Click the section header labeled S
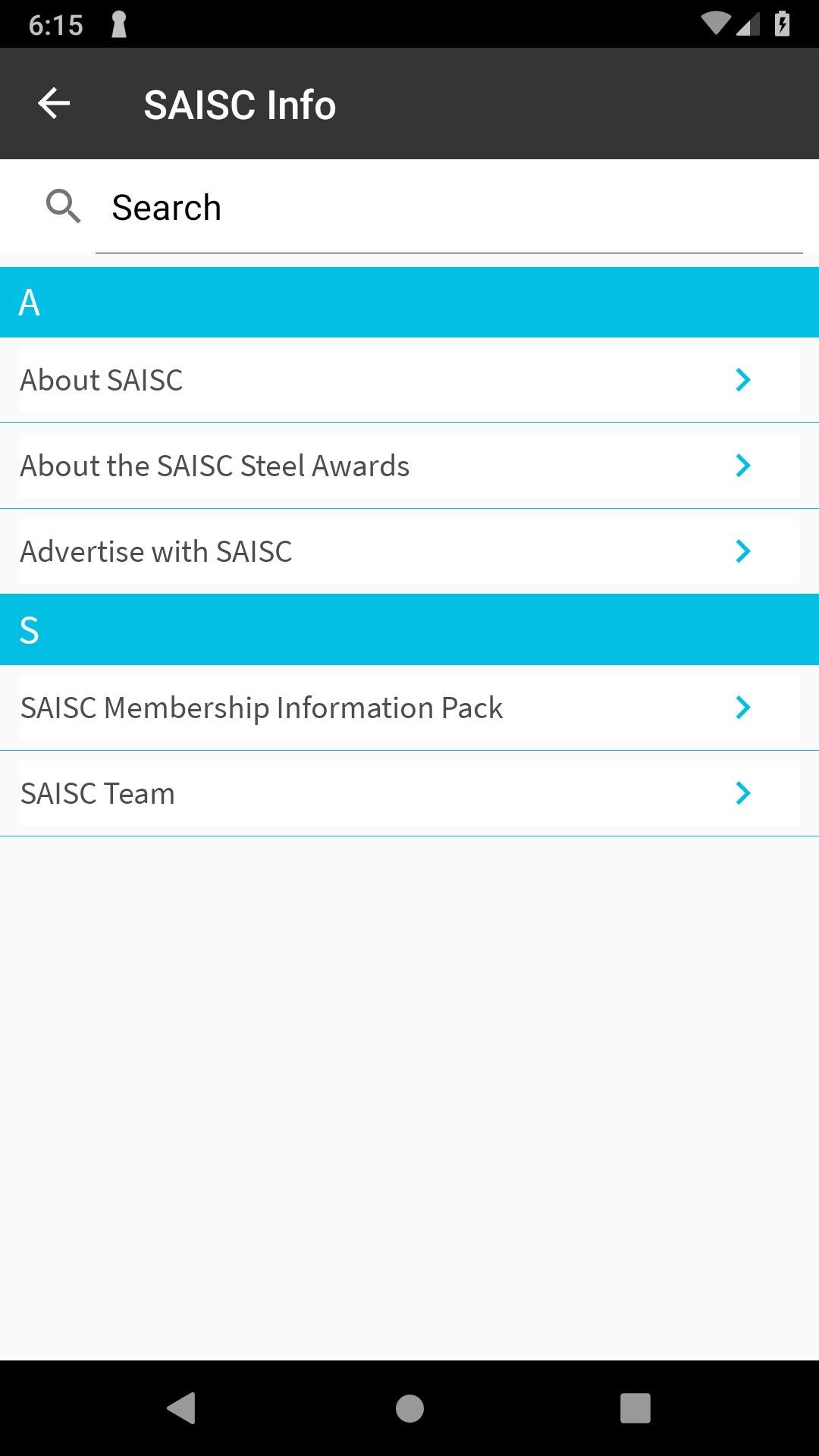The image size is (819, 1456). [x=409, y=629]
